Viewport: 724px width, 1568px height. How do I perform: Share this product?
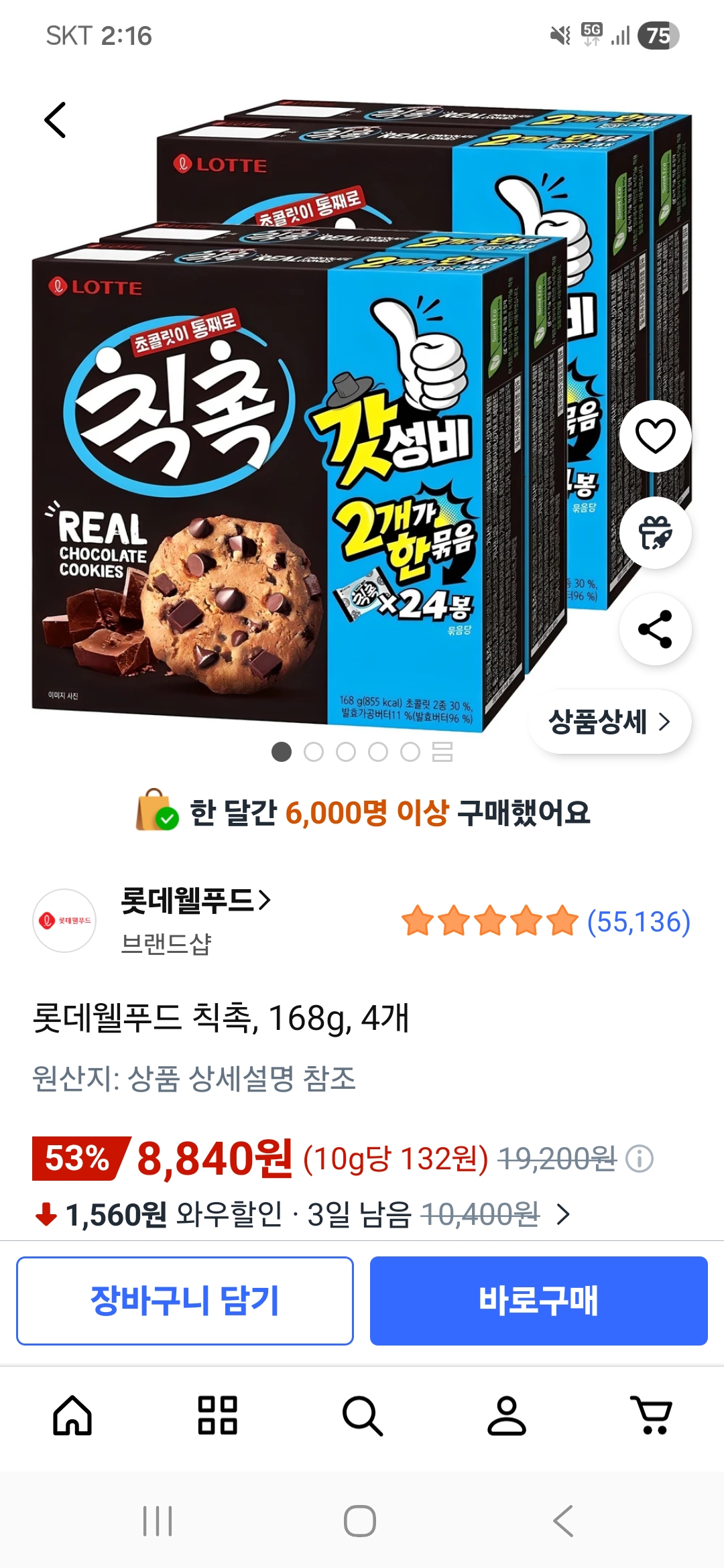point(655,629)
